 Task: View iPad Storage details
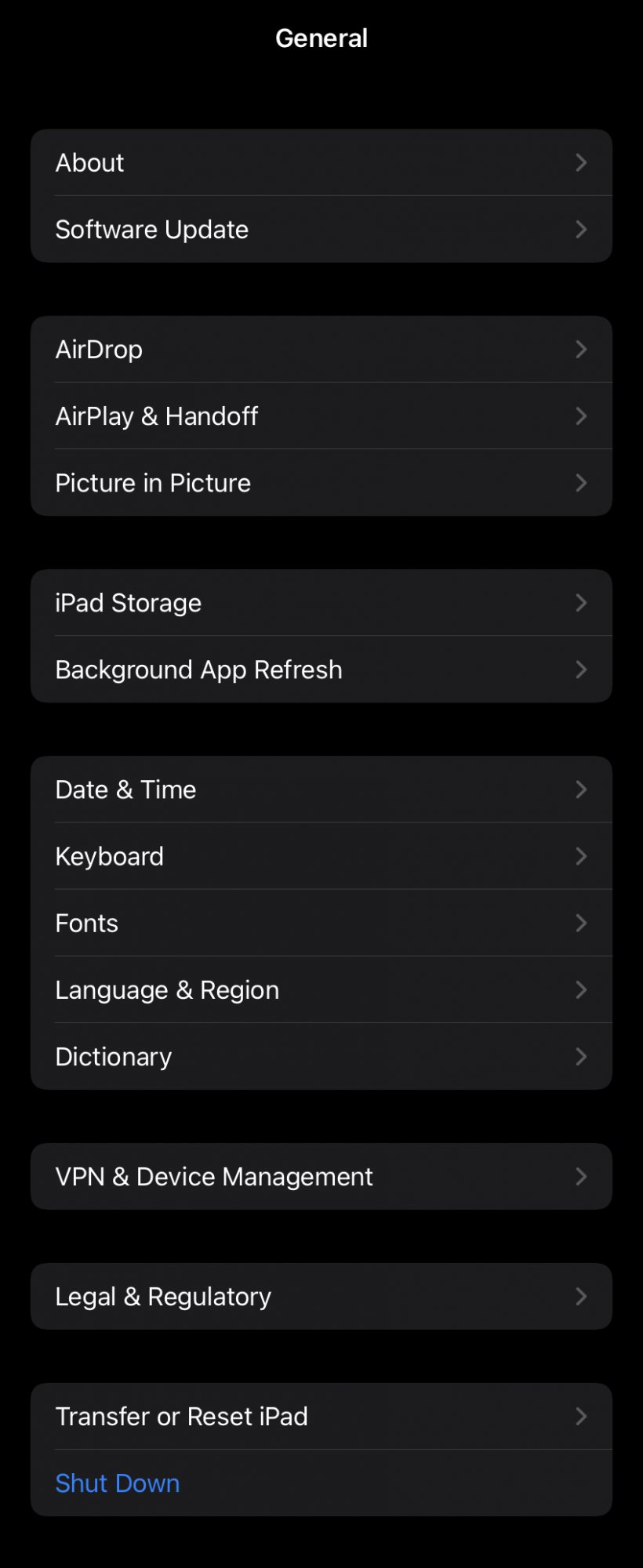[x=321, y=602]
